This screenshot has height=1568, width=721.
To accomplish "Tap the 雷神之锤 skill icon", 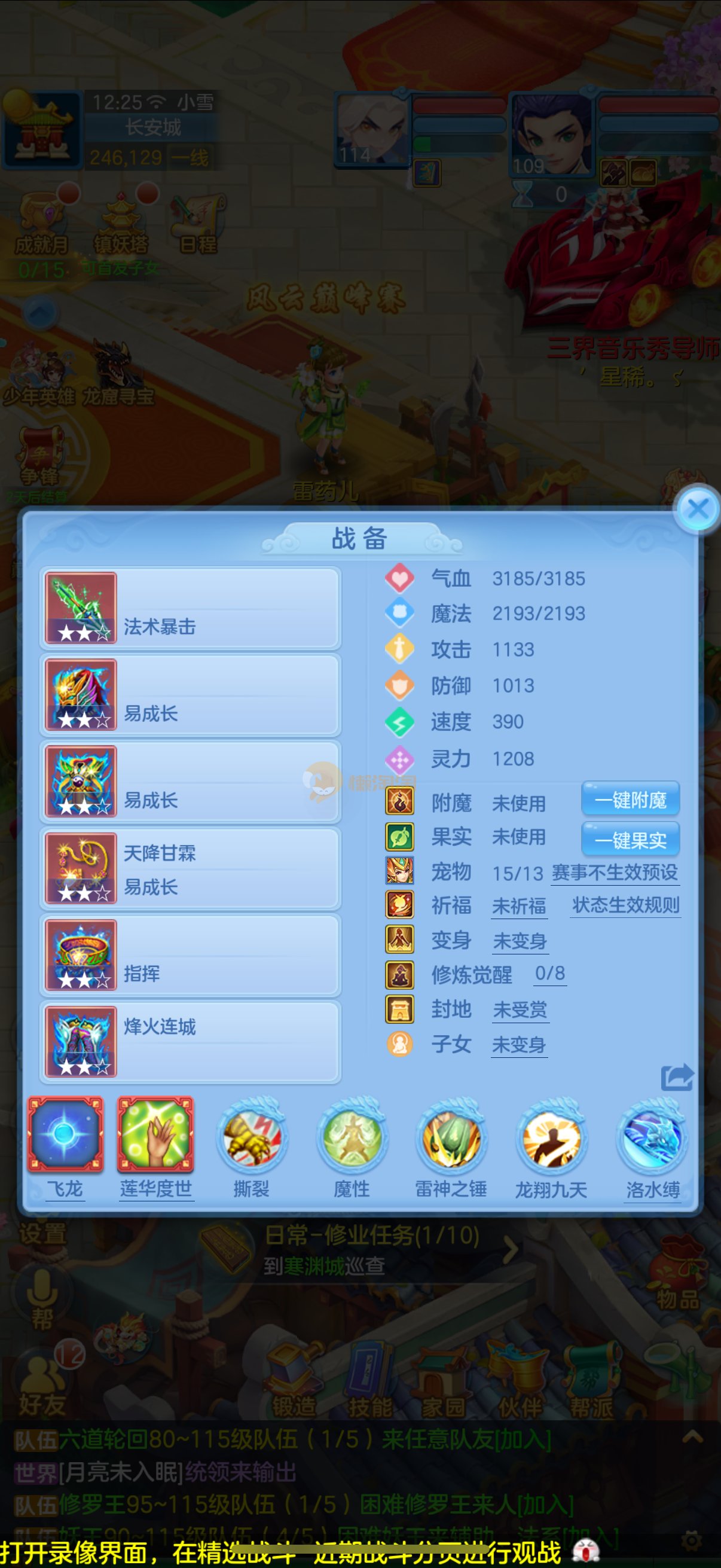I will click(451, 1138).
